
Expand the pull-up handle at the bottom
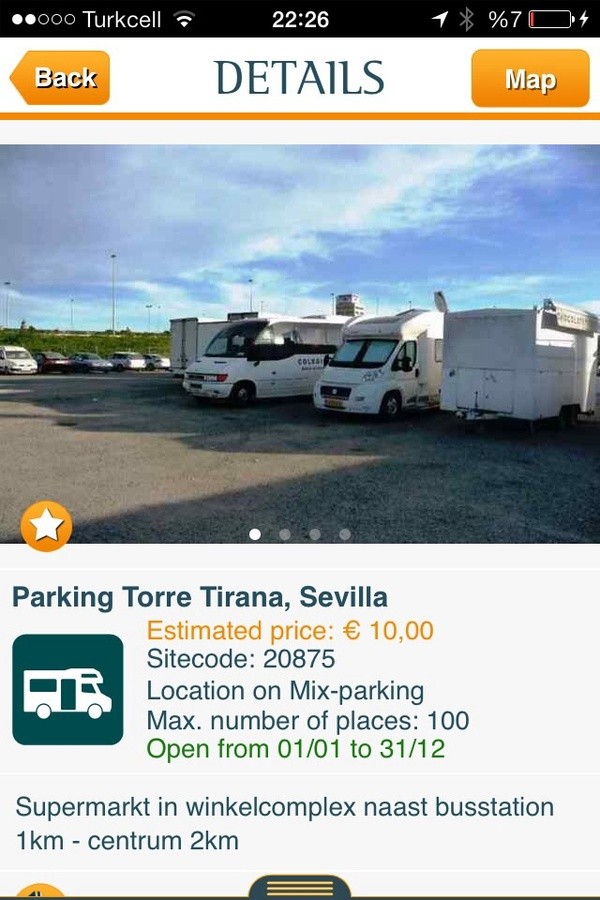pos(299,888)
